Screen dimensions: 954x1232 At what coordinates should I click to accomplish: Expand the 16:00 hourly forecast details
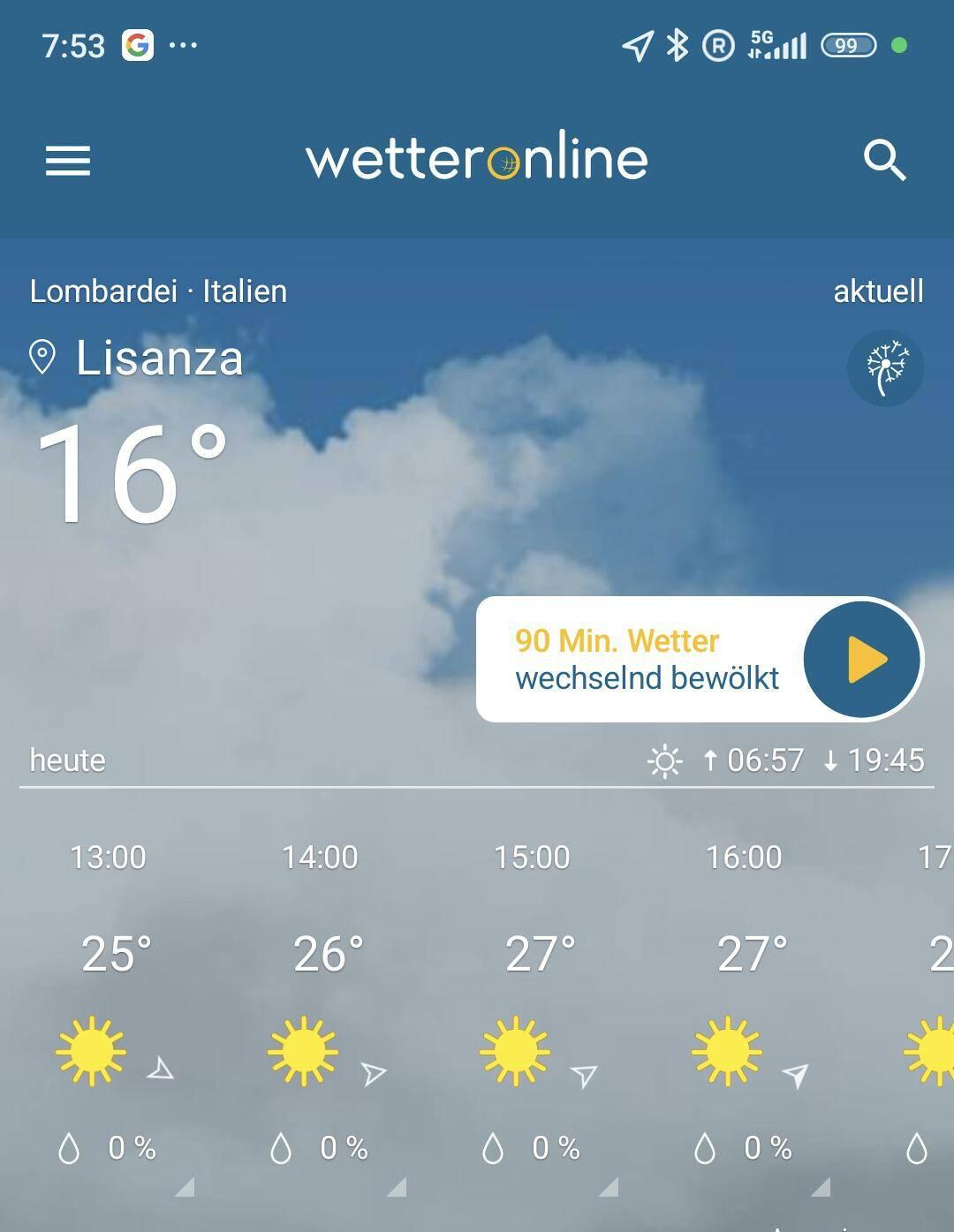[821, 1187]
